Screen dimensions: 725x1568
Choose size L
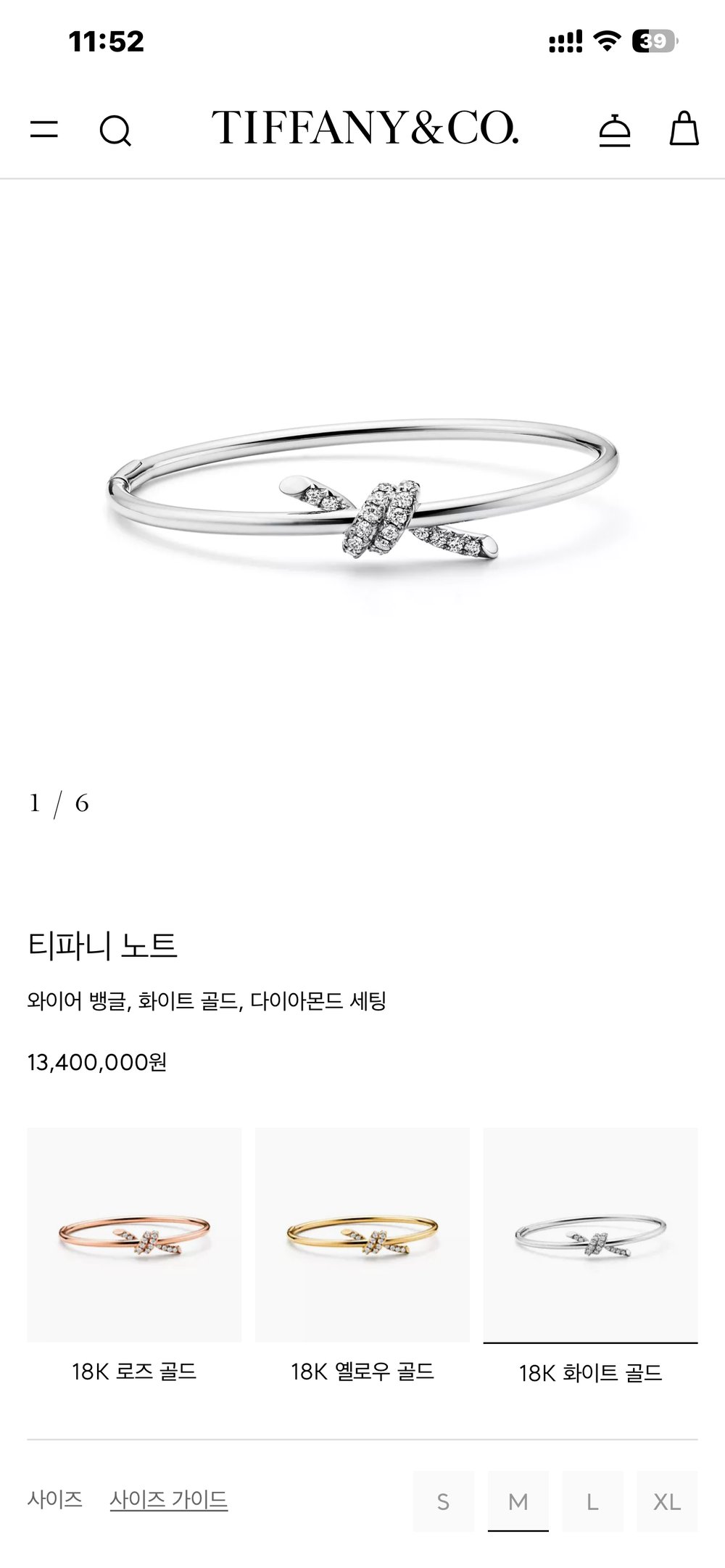tap(592, 1501)
